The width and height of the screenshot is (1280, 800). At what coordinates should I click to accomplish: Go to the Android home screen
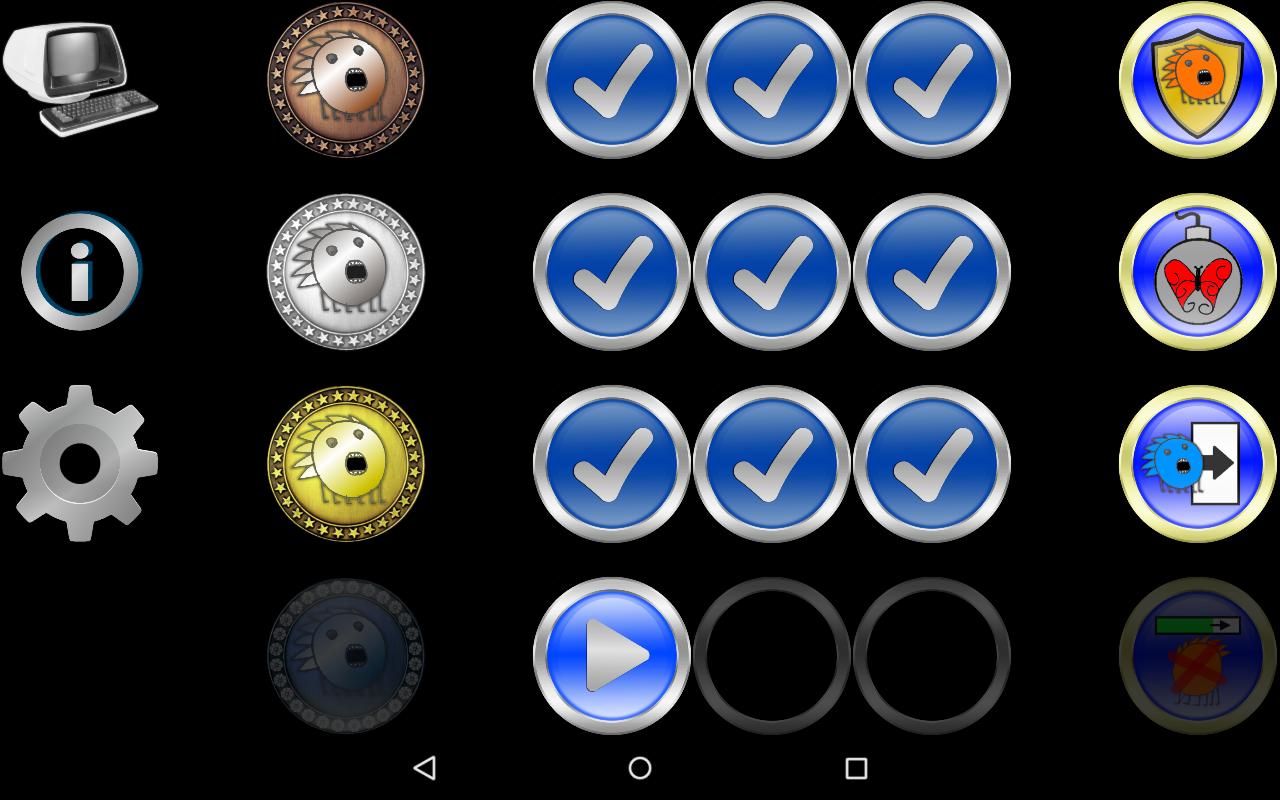pos(640,768)
